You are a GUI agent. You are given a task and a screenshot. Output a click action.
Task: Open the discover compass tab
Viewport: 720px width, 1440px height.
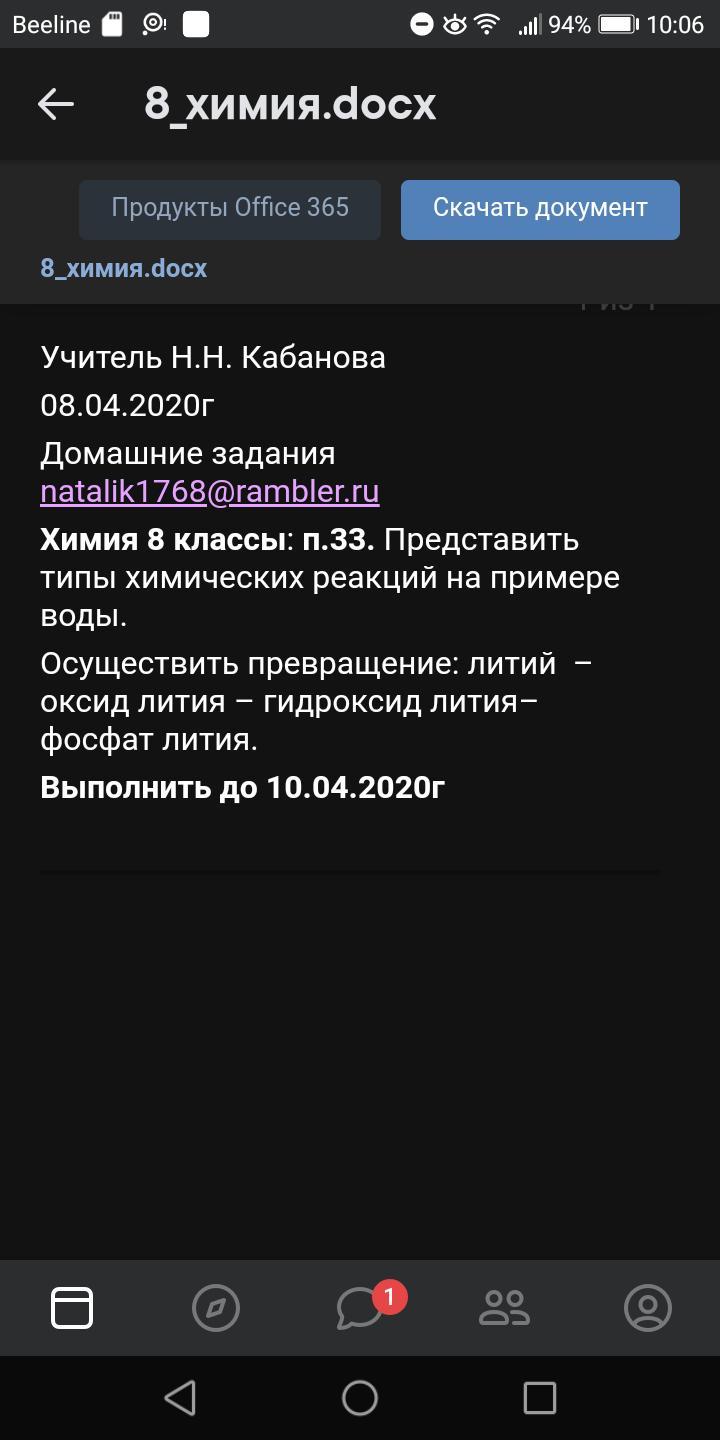click(216, 1307)
